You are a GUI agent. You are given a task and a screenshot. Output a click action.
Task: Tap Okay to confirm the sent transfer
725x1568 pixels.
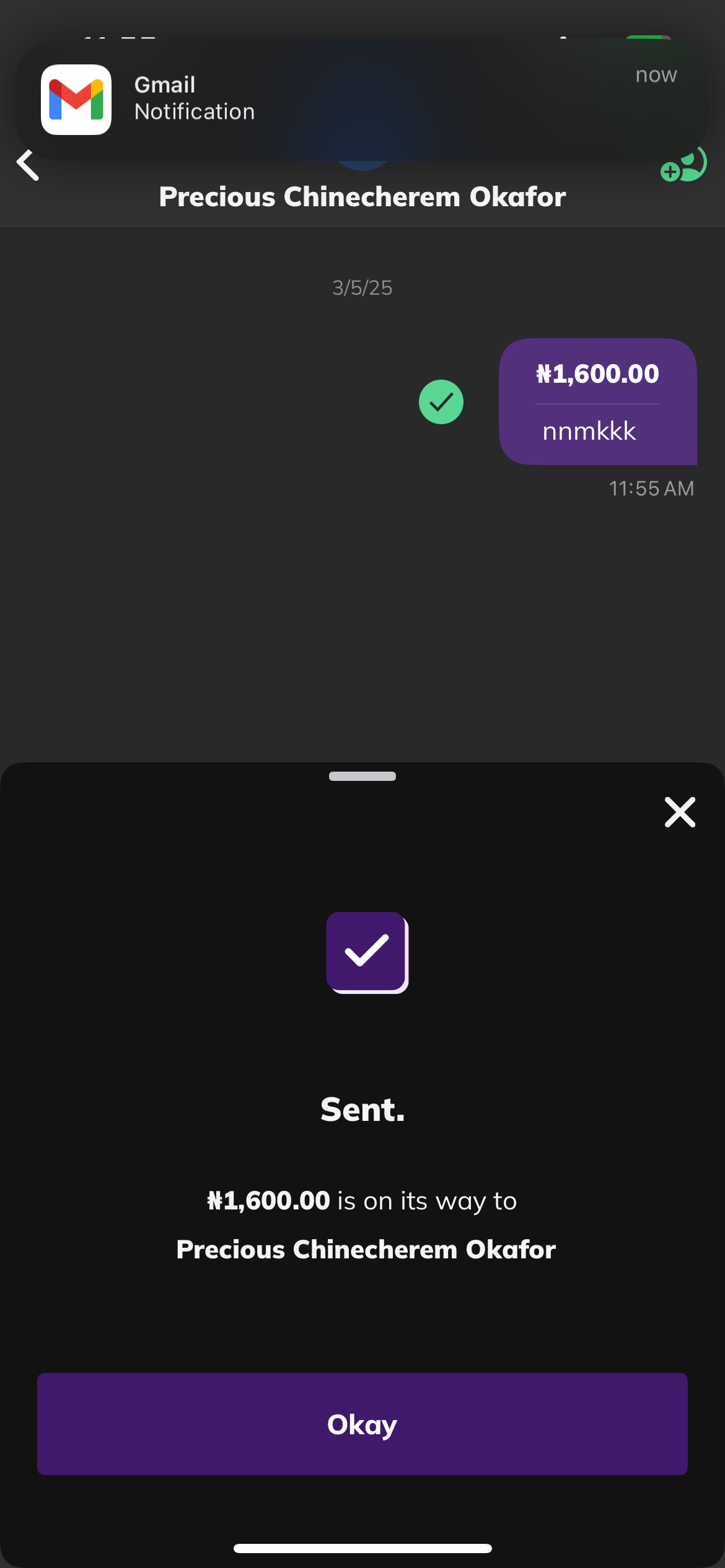[362, 1424]
